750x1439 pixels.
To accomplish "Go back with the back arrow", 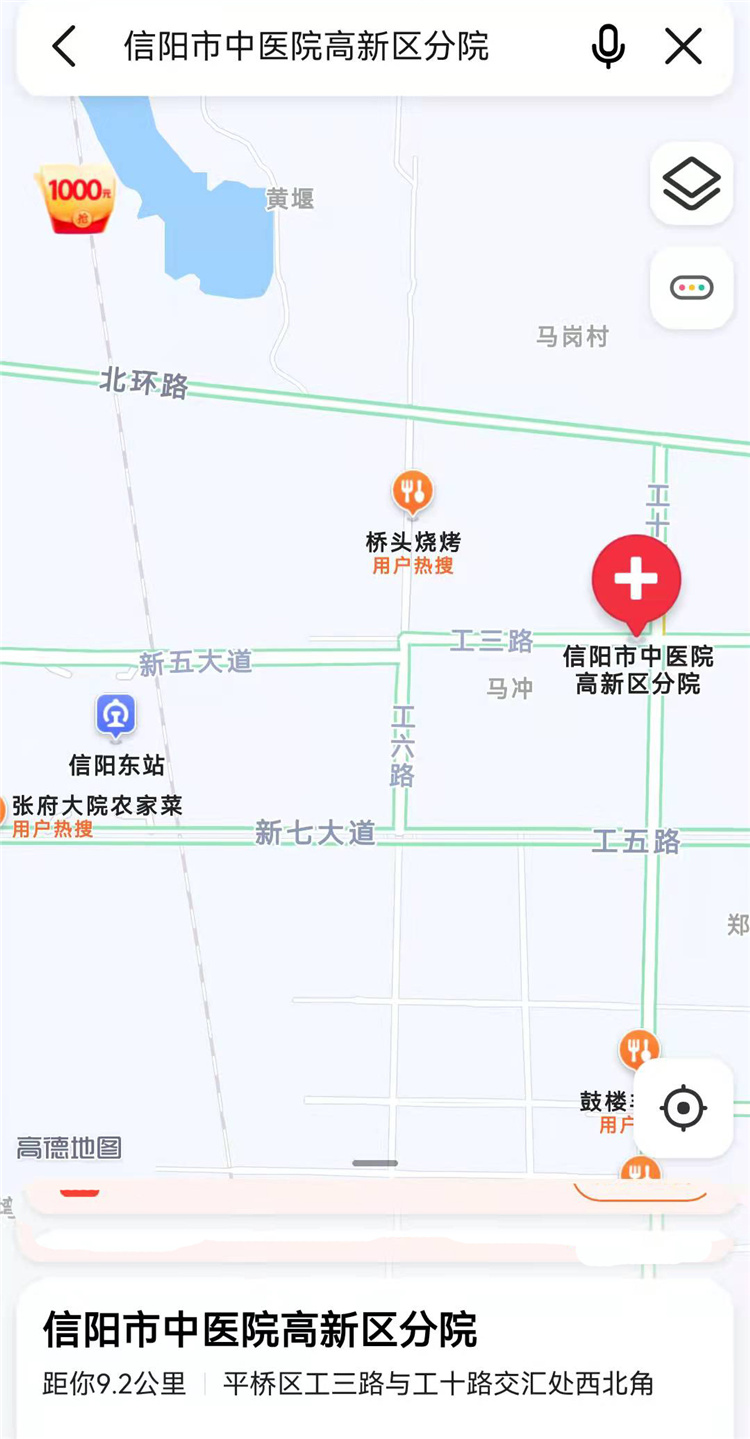I will coord(64,47).
